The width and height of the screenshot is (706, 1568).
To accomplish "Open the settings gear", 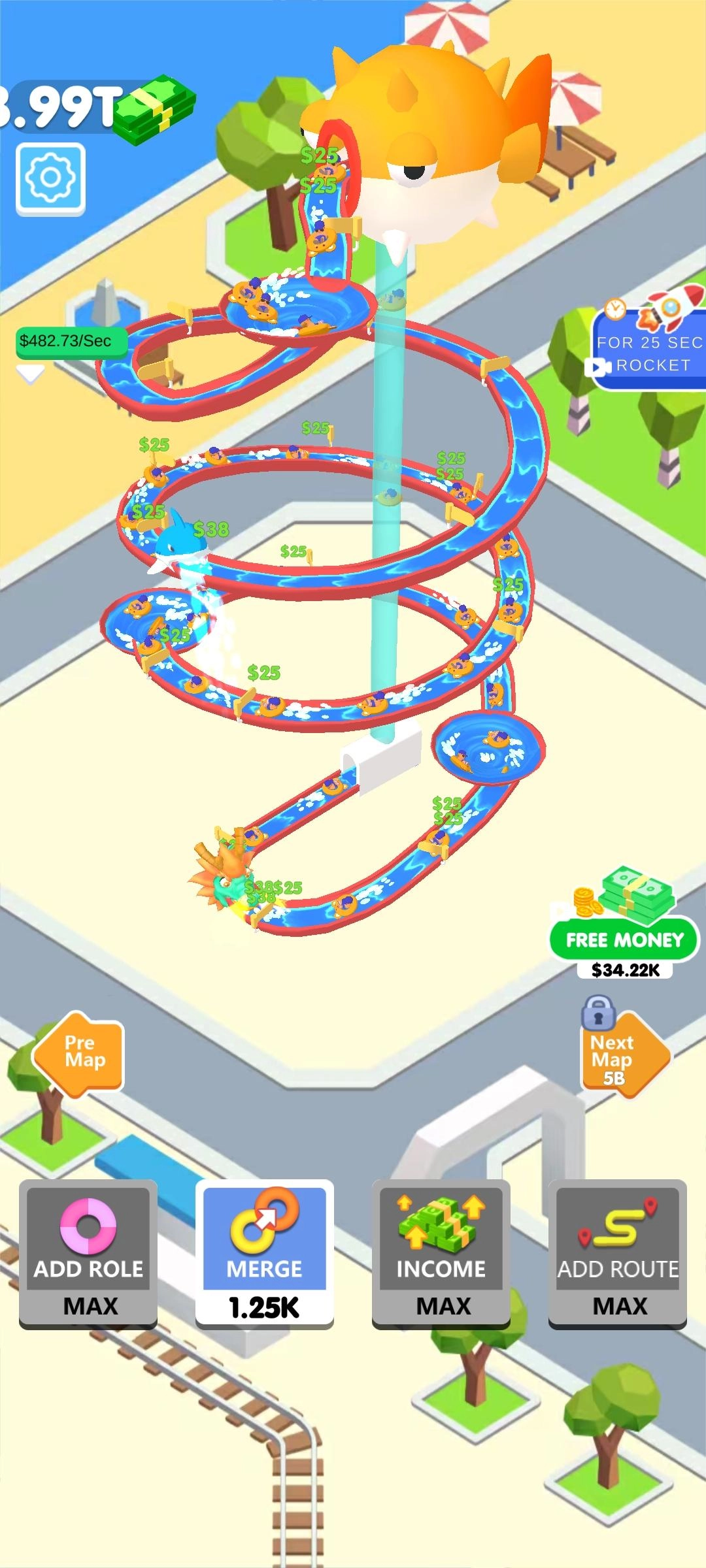I will pyautogui.click(x=50, y=178).
